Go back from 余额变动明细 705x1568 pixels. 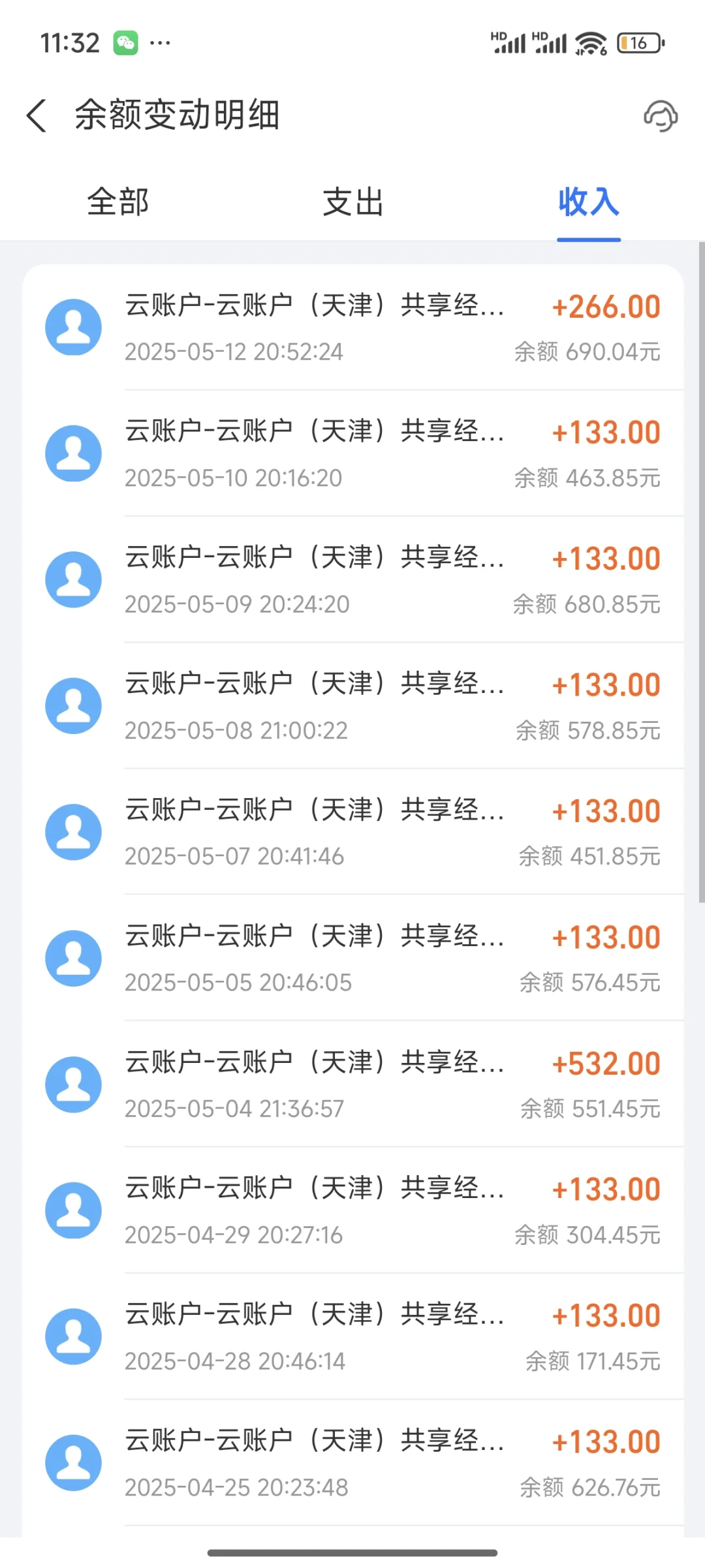click(x=37, y=115)
